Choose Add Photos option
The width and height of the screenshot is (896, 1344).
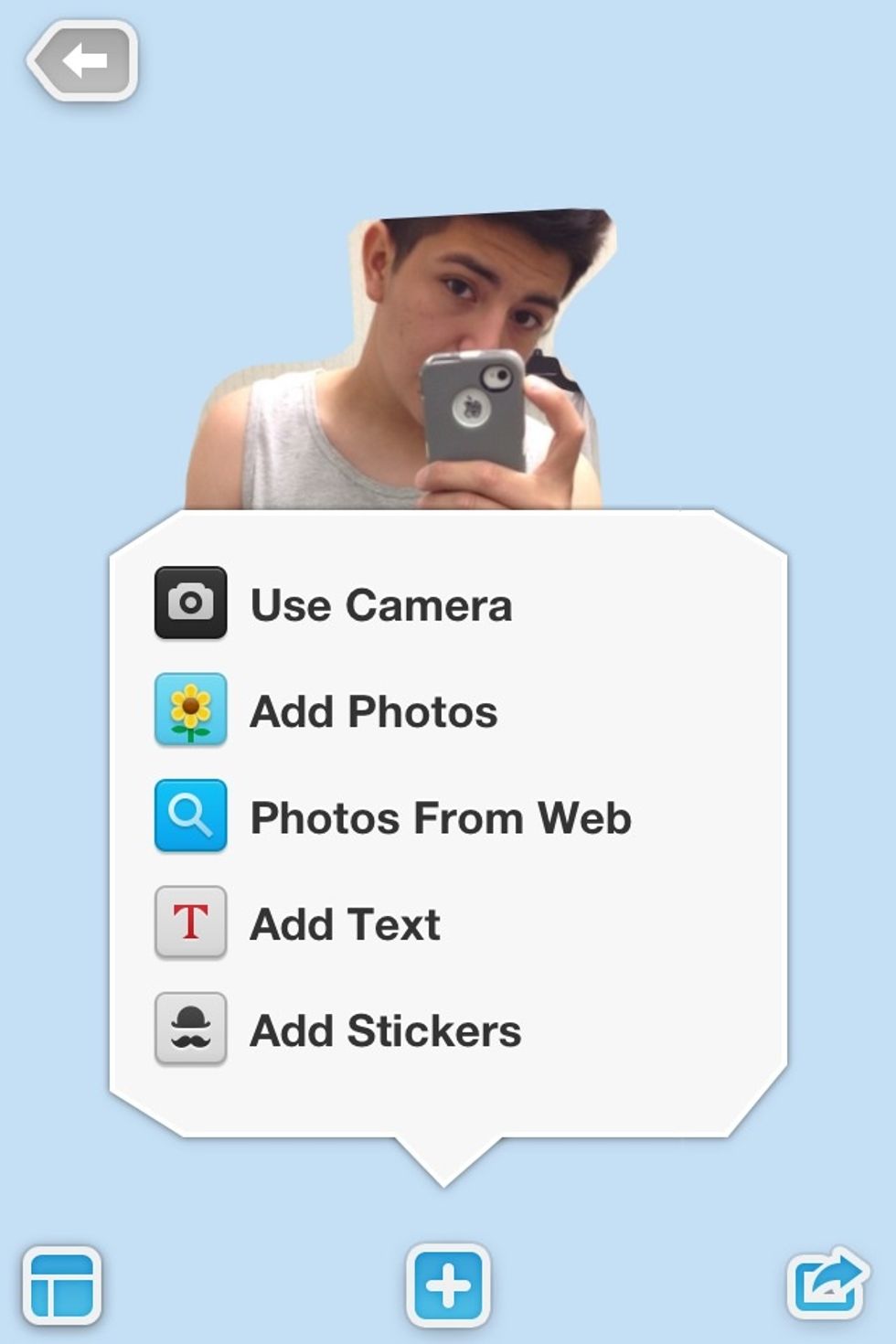[373, 711]
